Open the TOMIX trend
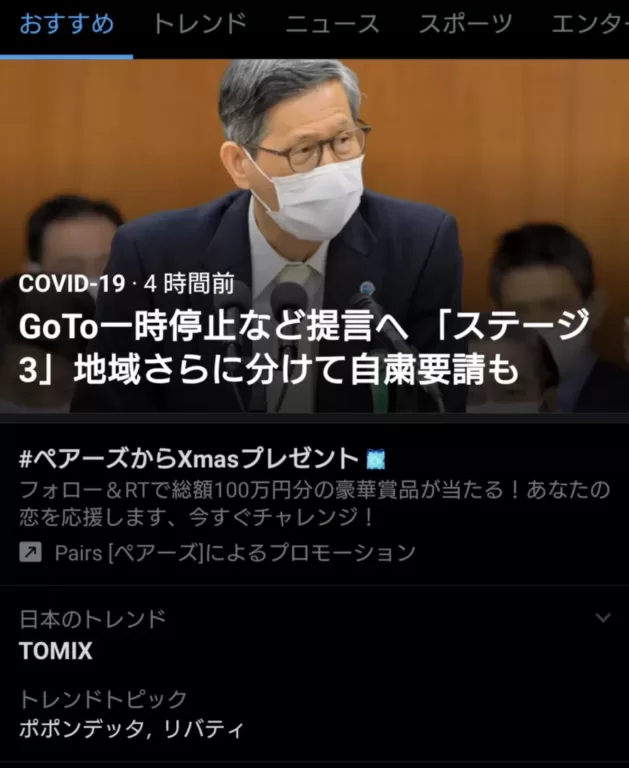 click(56, 651)
